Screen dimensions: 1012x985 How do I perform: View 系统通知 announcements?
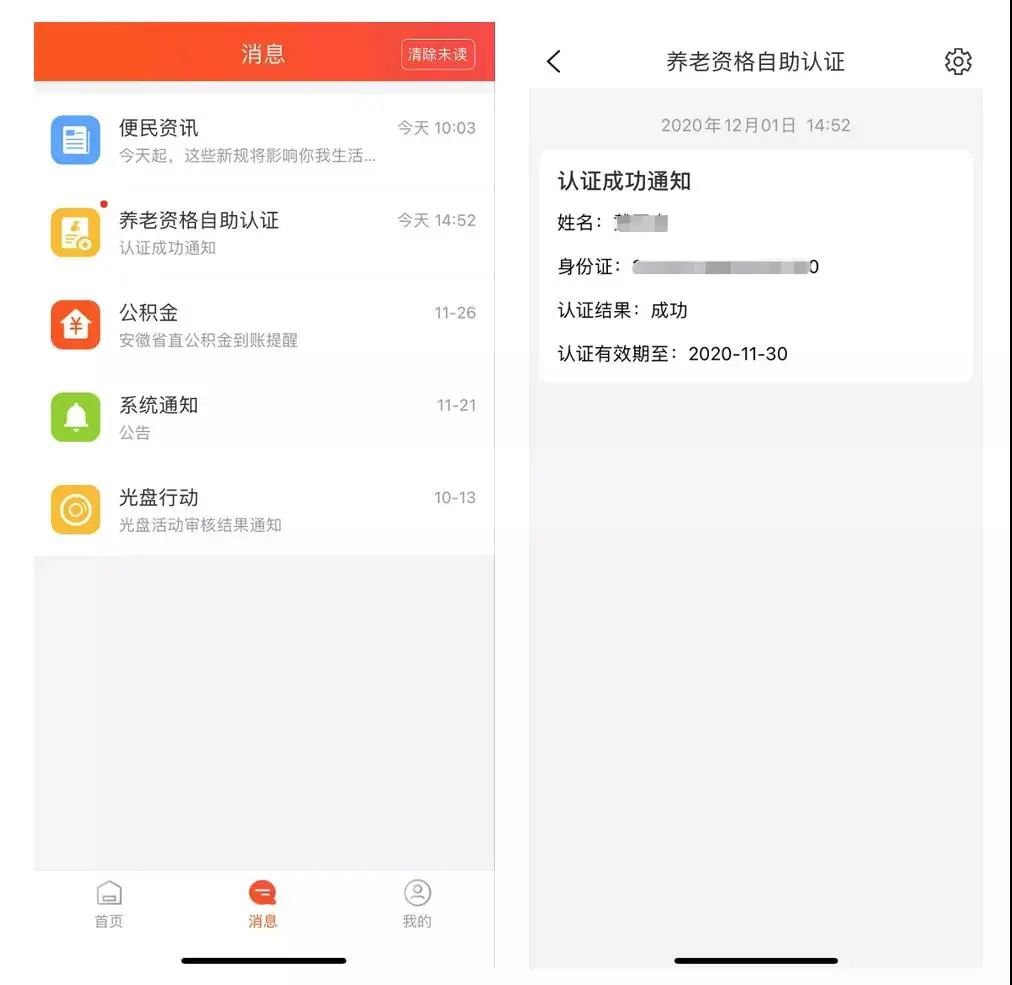[263, 417]
